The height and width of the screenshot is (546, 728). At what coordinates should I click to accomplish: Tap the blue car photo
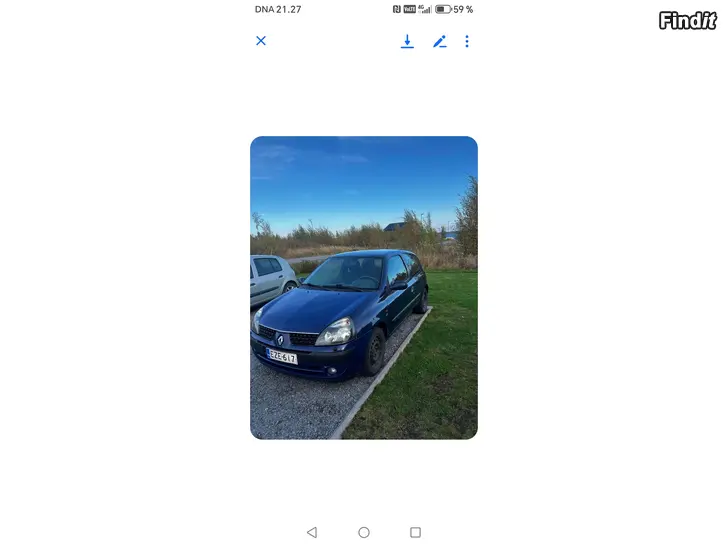coord(364,288)
